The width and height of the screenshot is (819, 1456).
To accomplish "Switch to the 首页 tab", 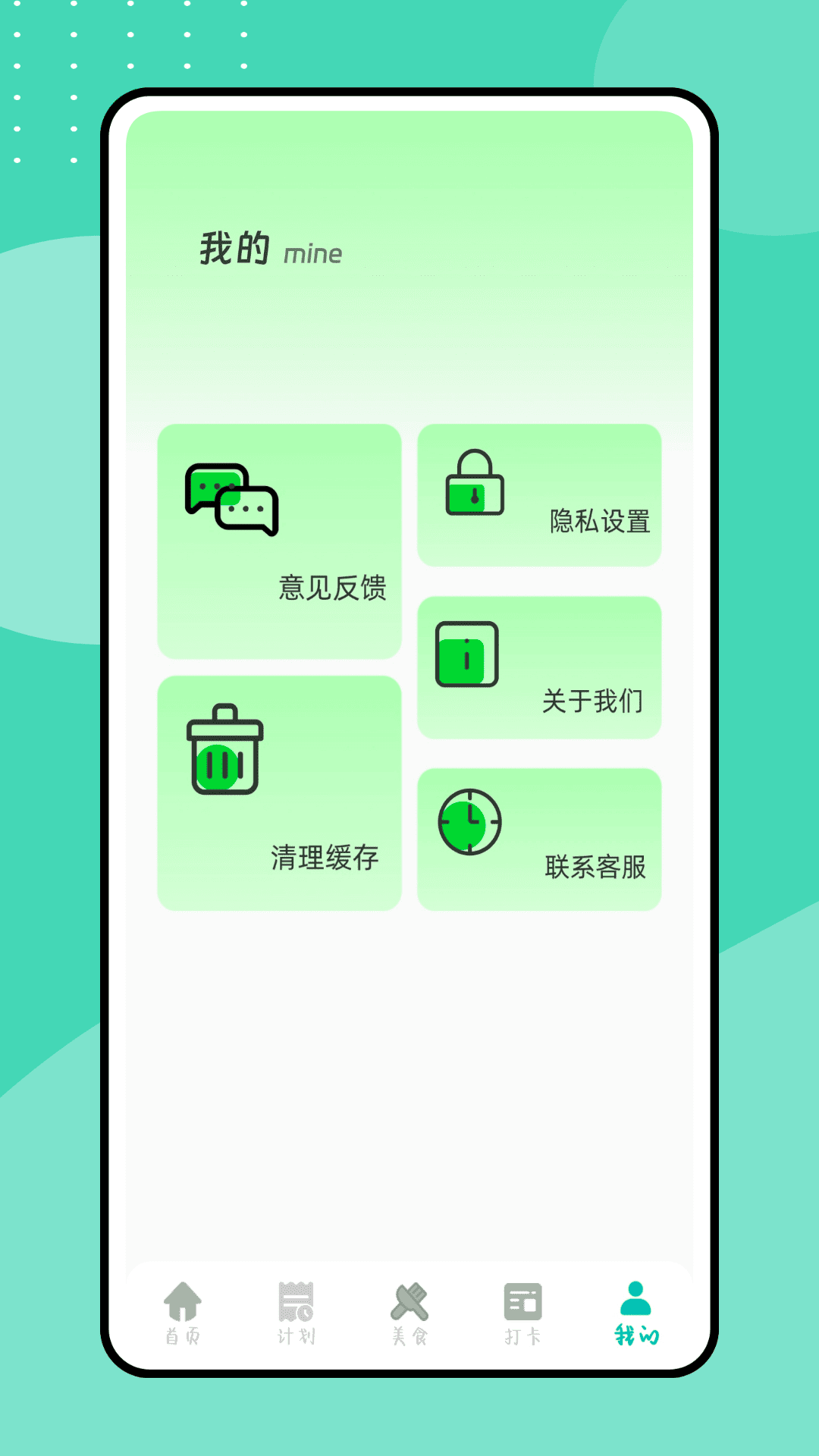I will 184,1316.
